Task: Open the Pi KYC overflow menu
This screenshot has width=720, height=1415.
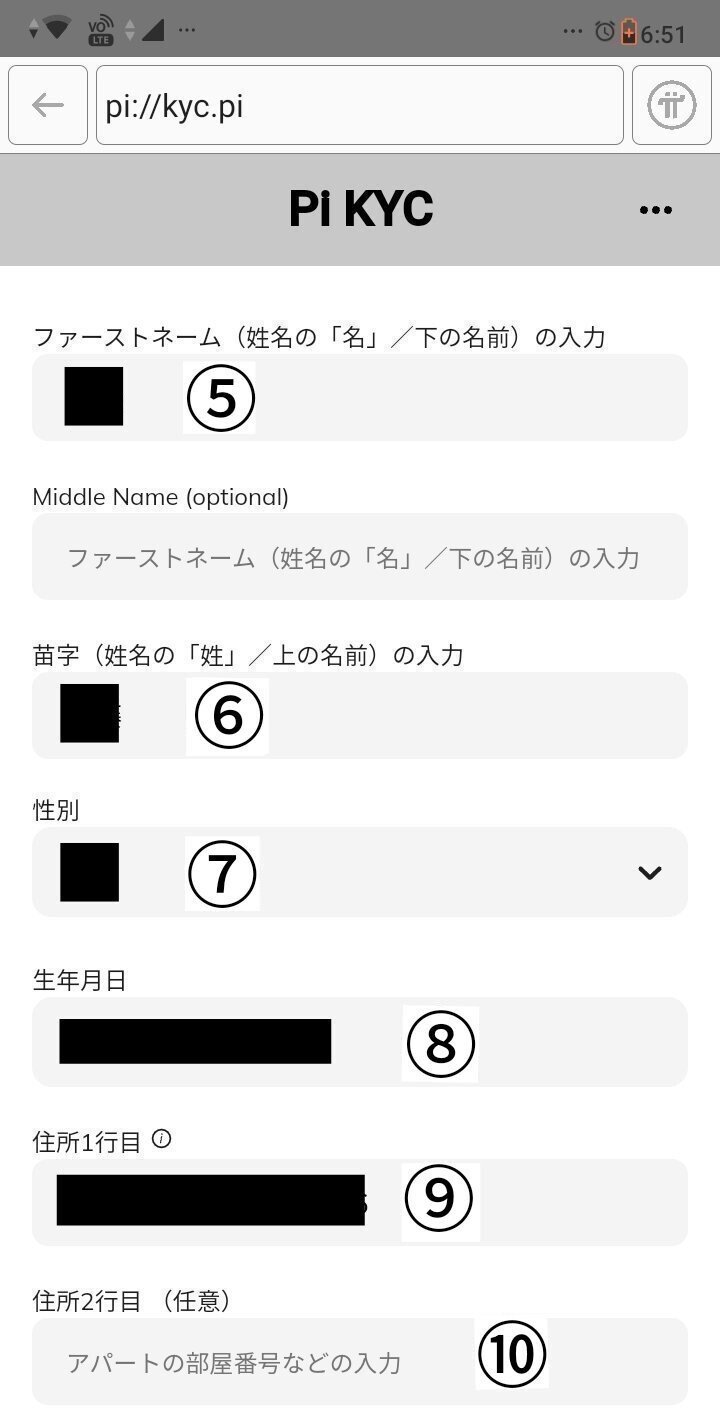Action: [x=655, y=210]
